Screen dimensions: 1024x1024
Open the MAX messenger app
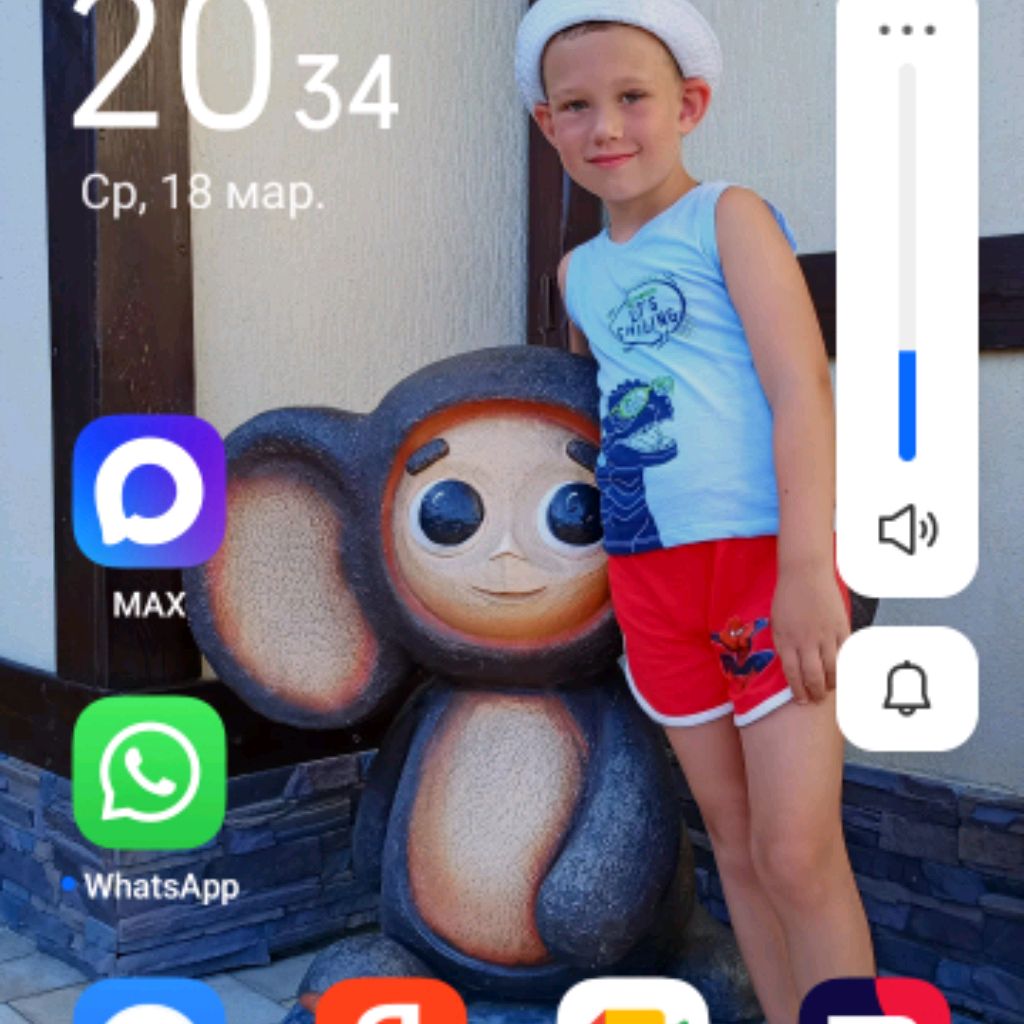(149, 492)
